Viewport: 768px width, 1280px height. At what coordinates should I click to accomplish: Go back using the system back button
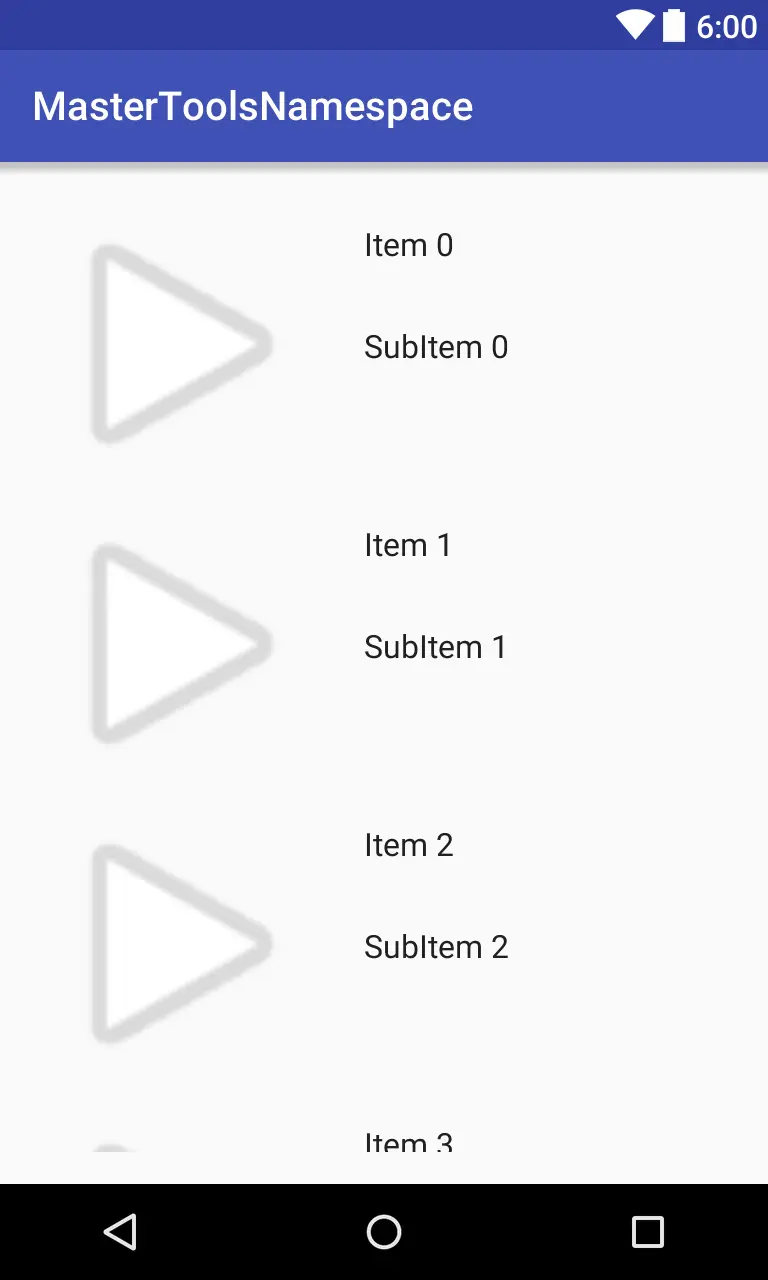coord(120,1231)
